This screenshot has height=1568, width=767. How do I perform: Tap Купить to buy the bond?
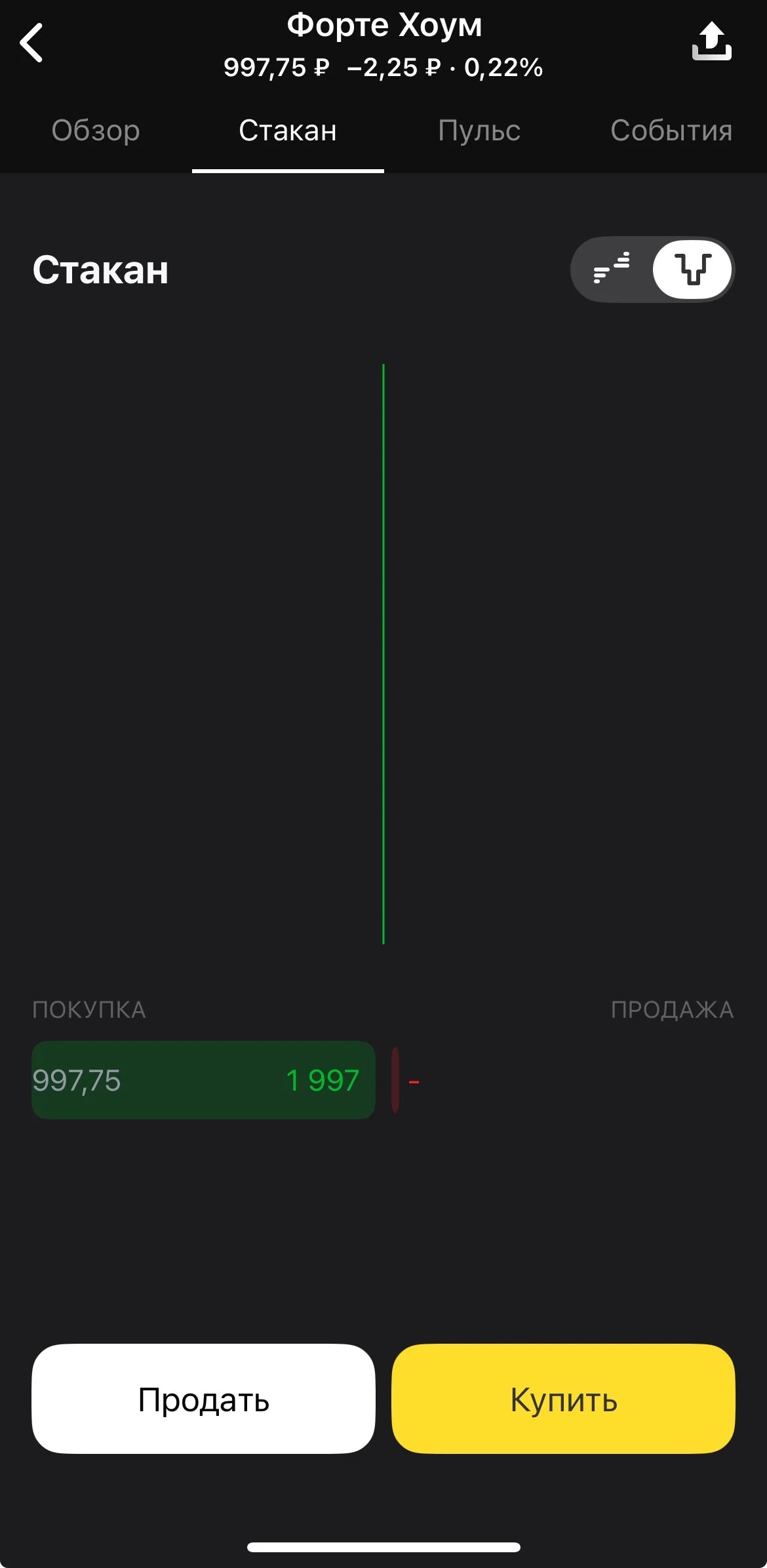click(563, 1399)
